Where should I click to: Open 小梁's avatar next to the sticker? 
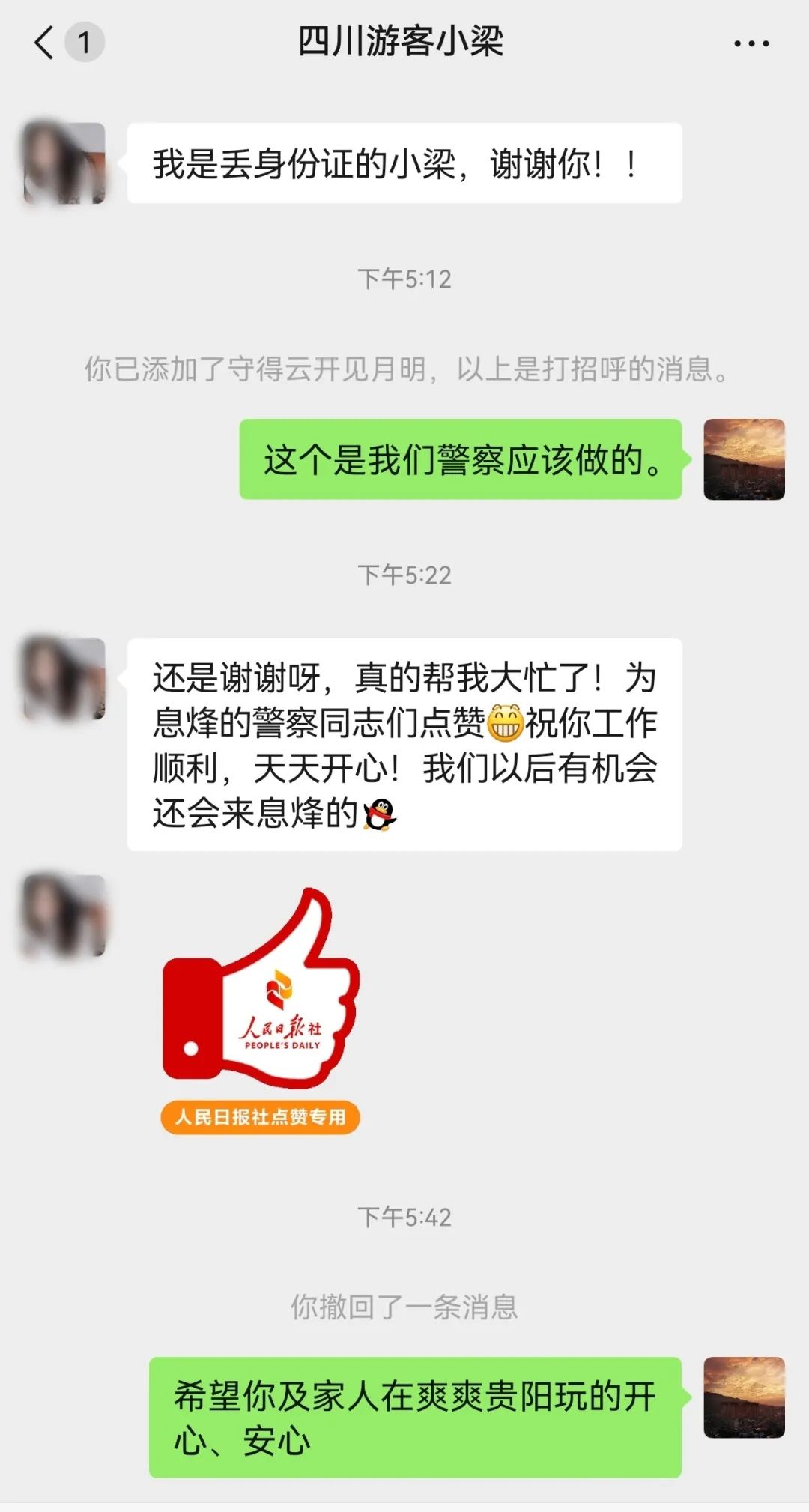[x=64, y=915]
